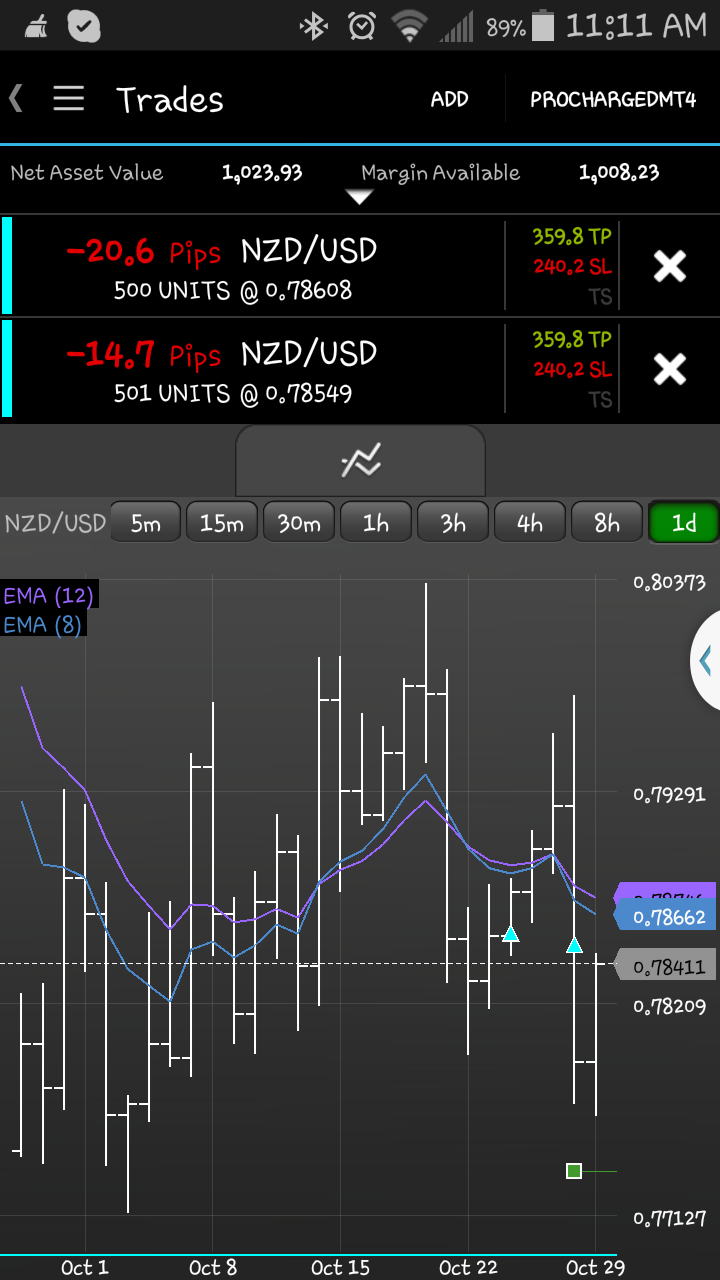Image resolution: width=720 pixels, height=1280 pixels.
Task: Open the side panel arrow on chart
Action: coord(706,660)
